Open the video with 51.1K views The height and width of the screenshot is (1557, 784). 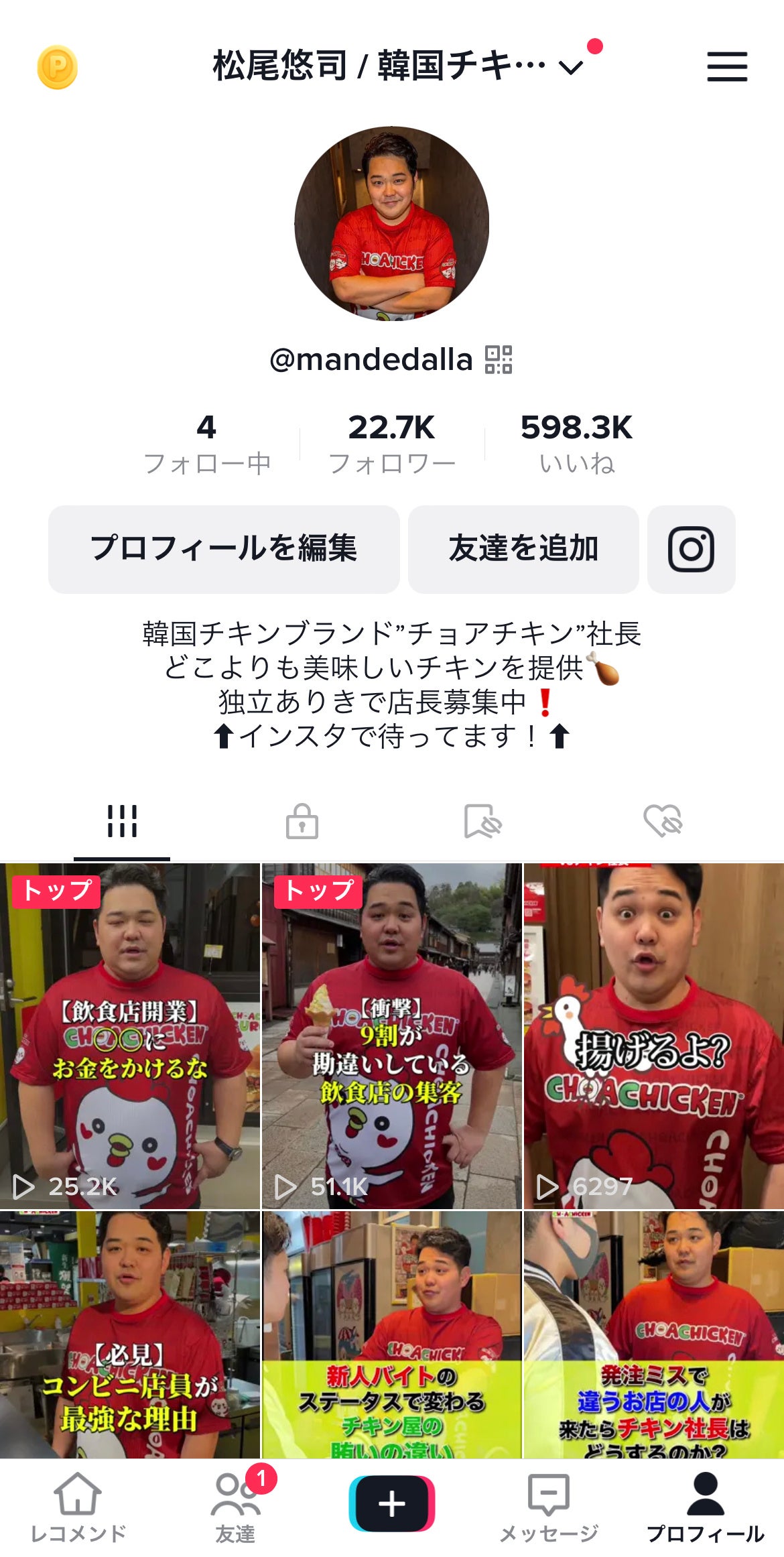click(x=391, y=1036)
